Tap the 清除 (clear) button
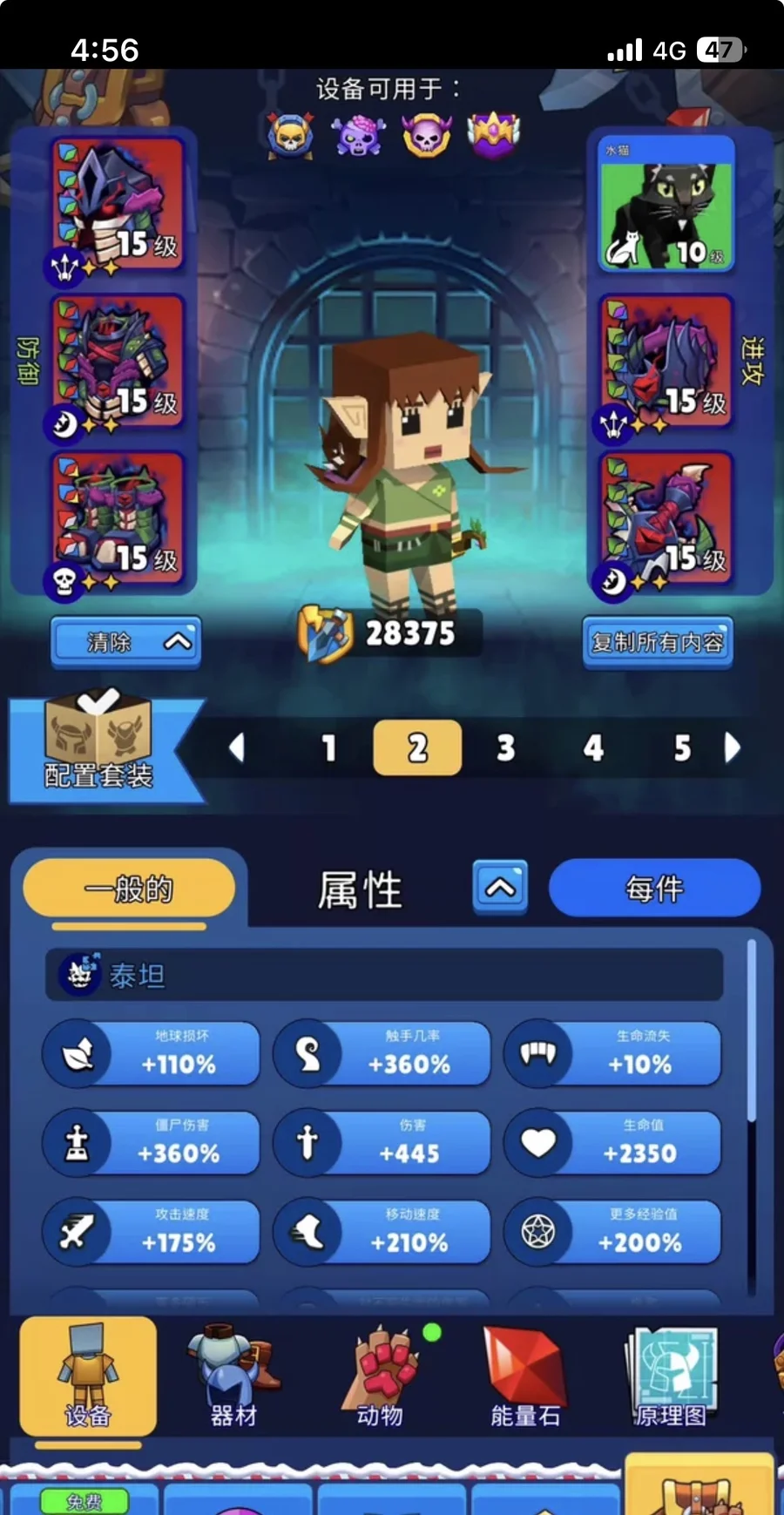 coord(125,642)
